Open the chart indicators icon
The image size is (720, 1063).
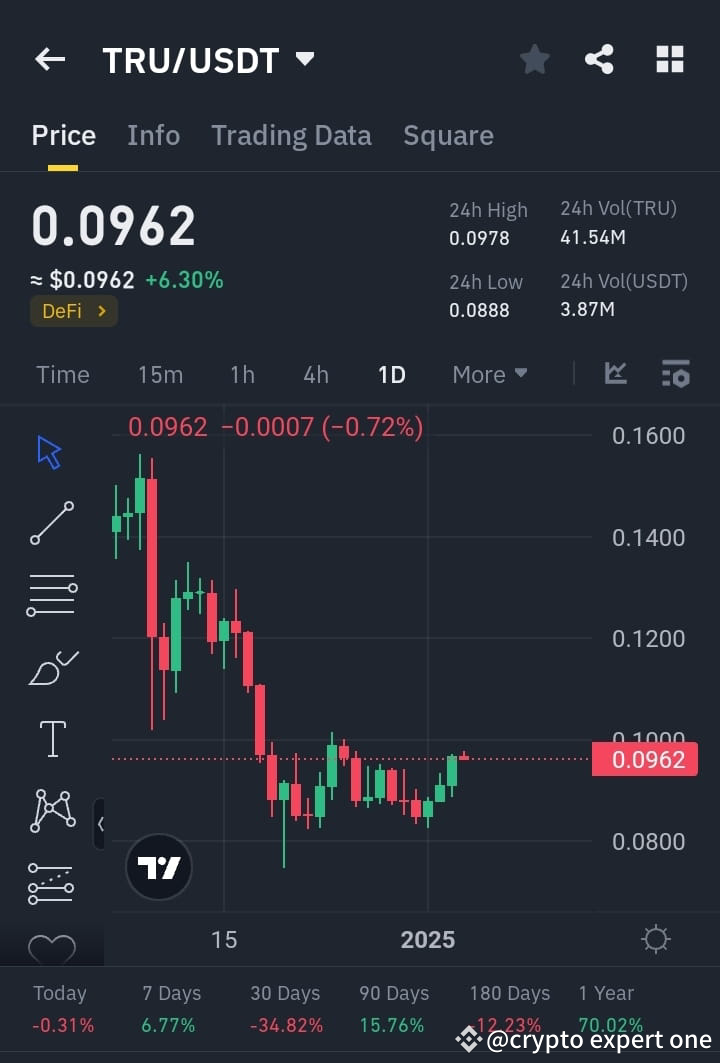click(x=615, y=374)
